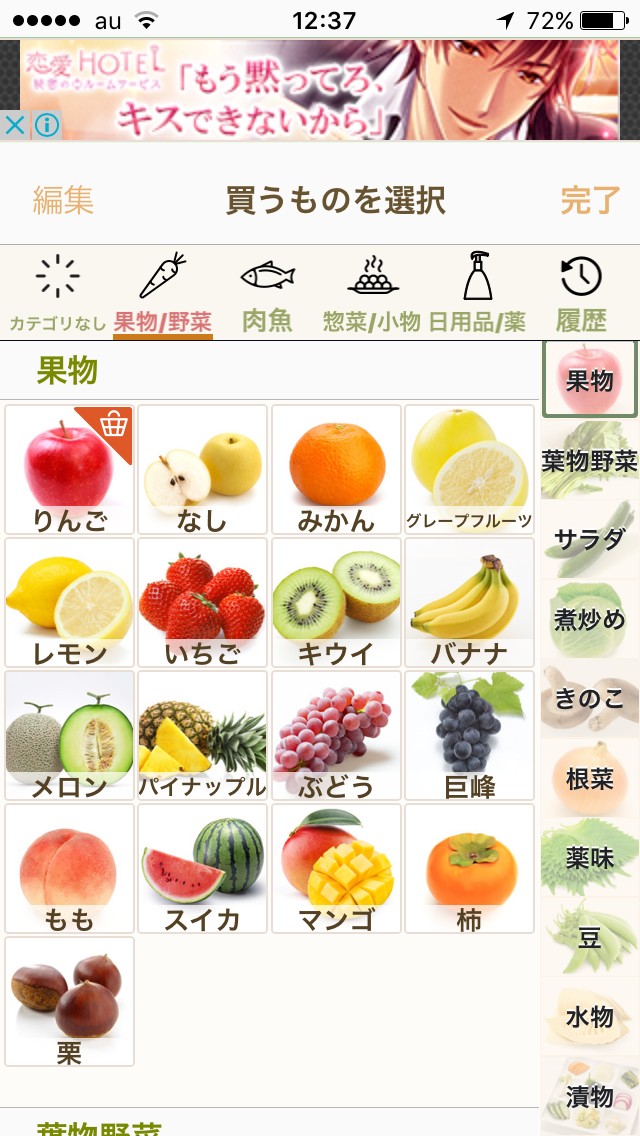Choose みかん from the fruit grid

(x=336, y=470)
